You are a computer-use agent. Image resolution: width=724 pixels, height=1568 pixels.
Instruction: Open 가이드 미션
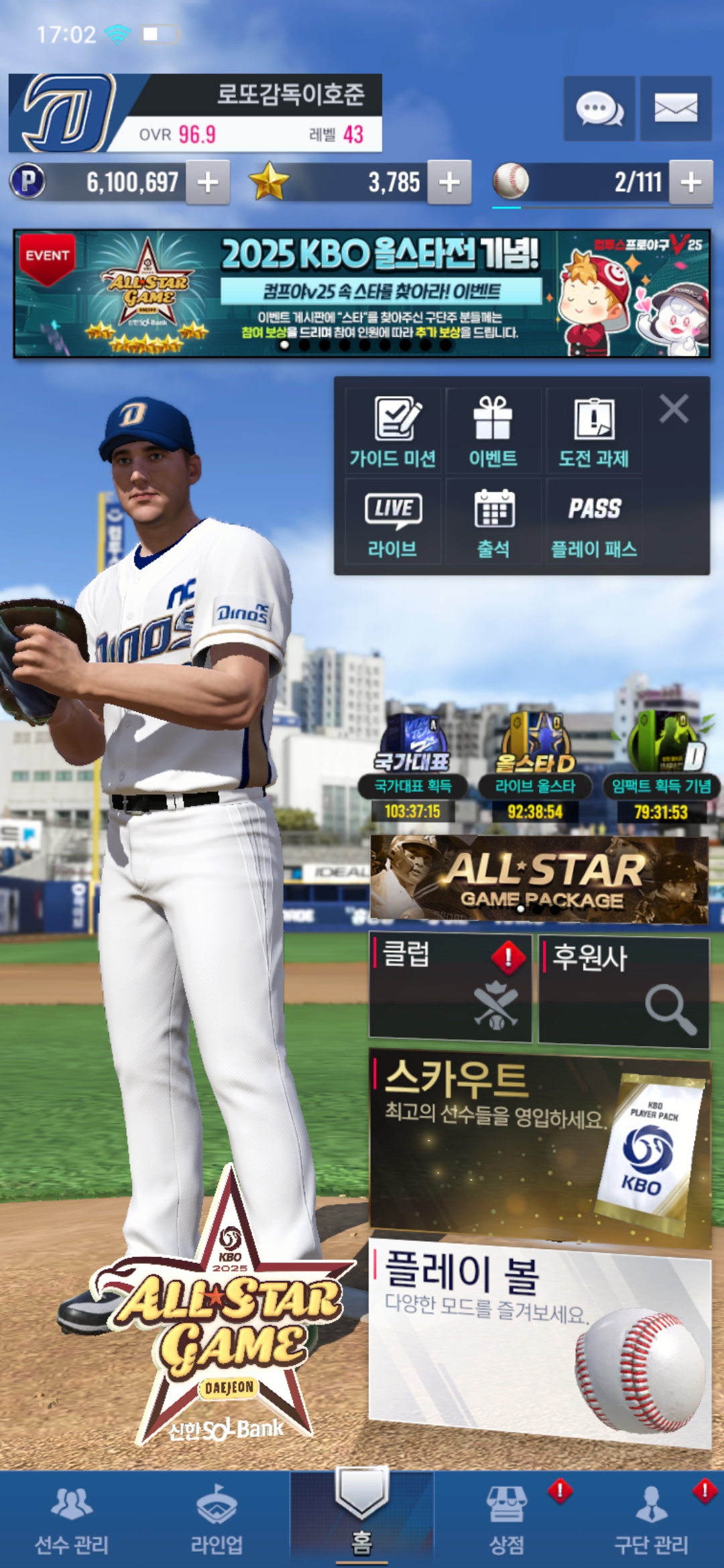click(393, 432)
